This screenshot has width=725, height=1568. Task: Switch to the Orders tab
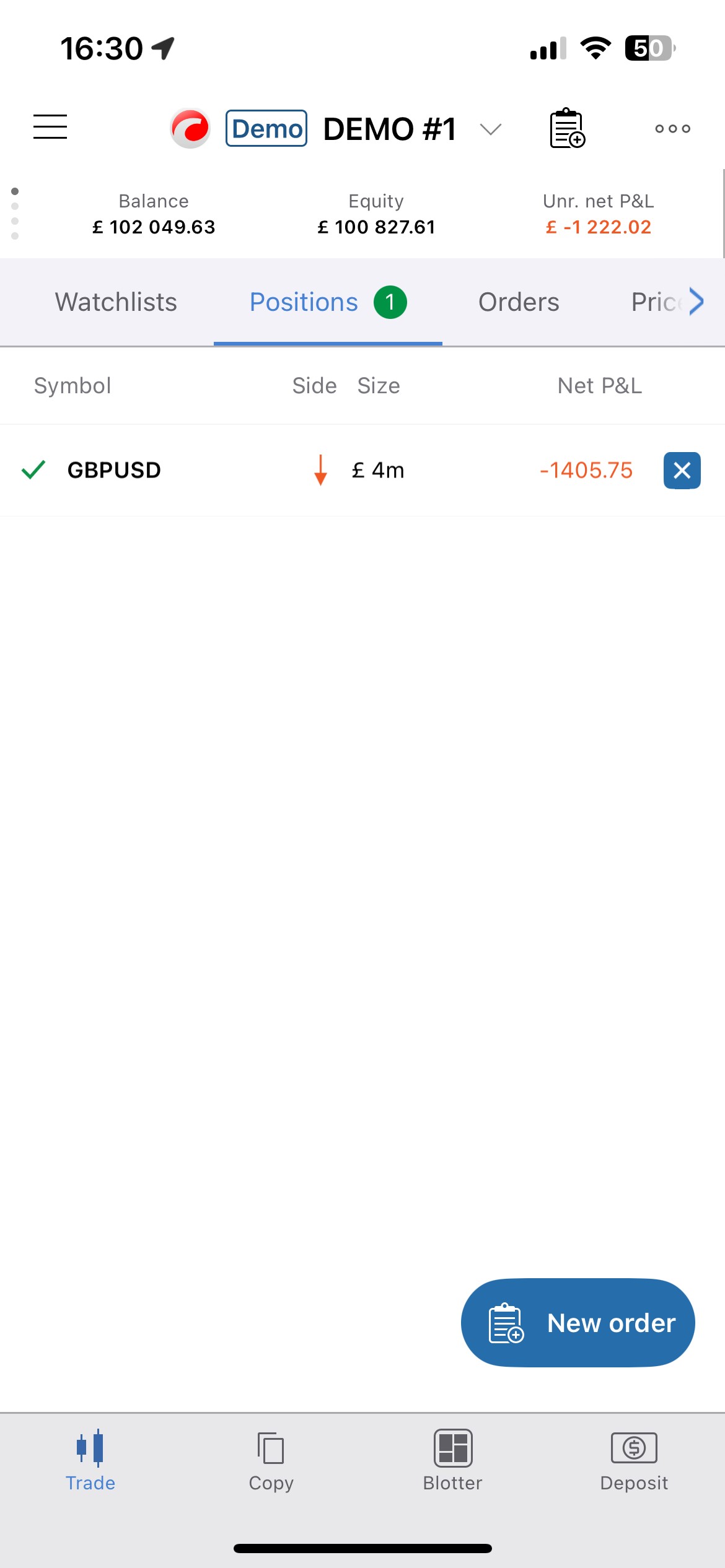tap(519, 302)
